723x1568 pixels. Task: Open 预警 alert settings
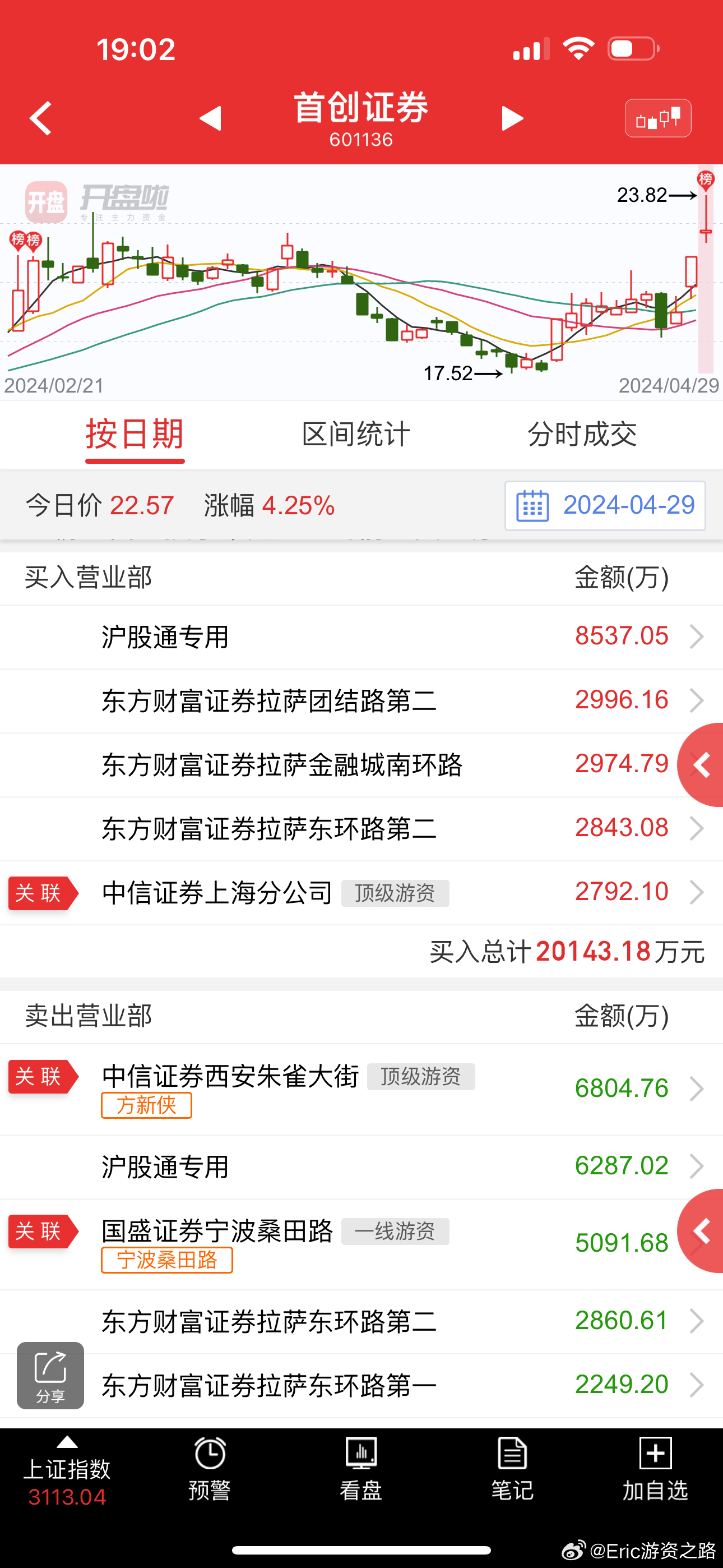210,1469
